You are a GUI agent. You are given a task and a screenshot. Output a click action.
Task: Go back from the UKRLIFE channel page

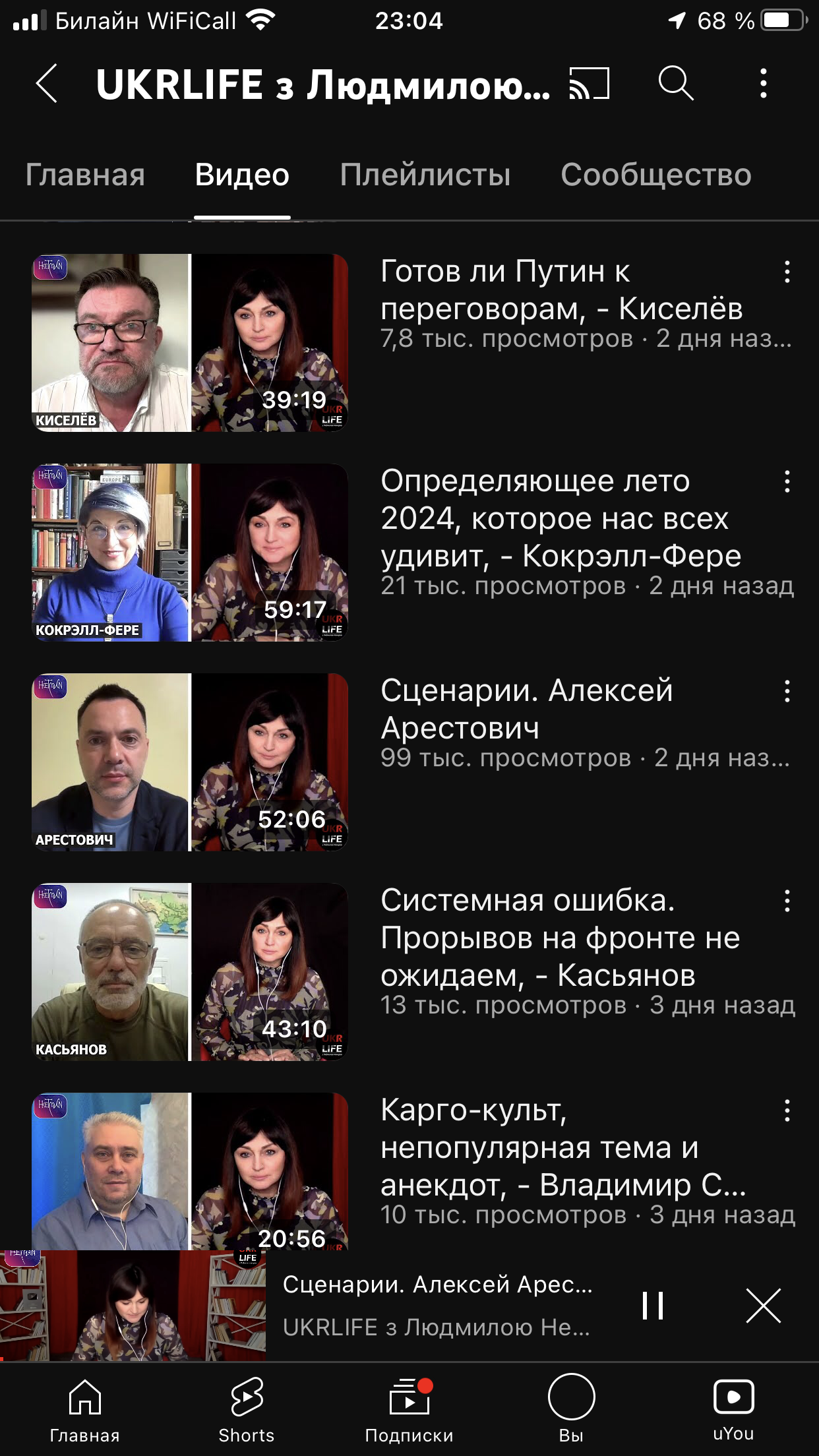coord(47,84)
